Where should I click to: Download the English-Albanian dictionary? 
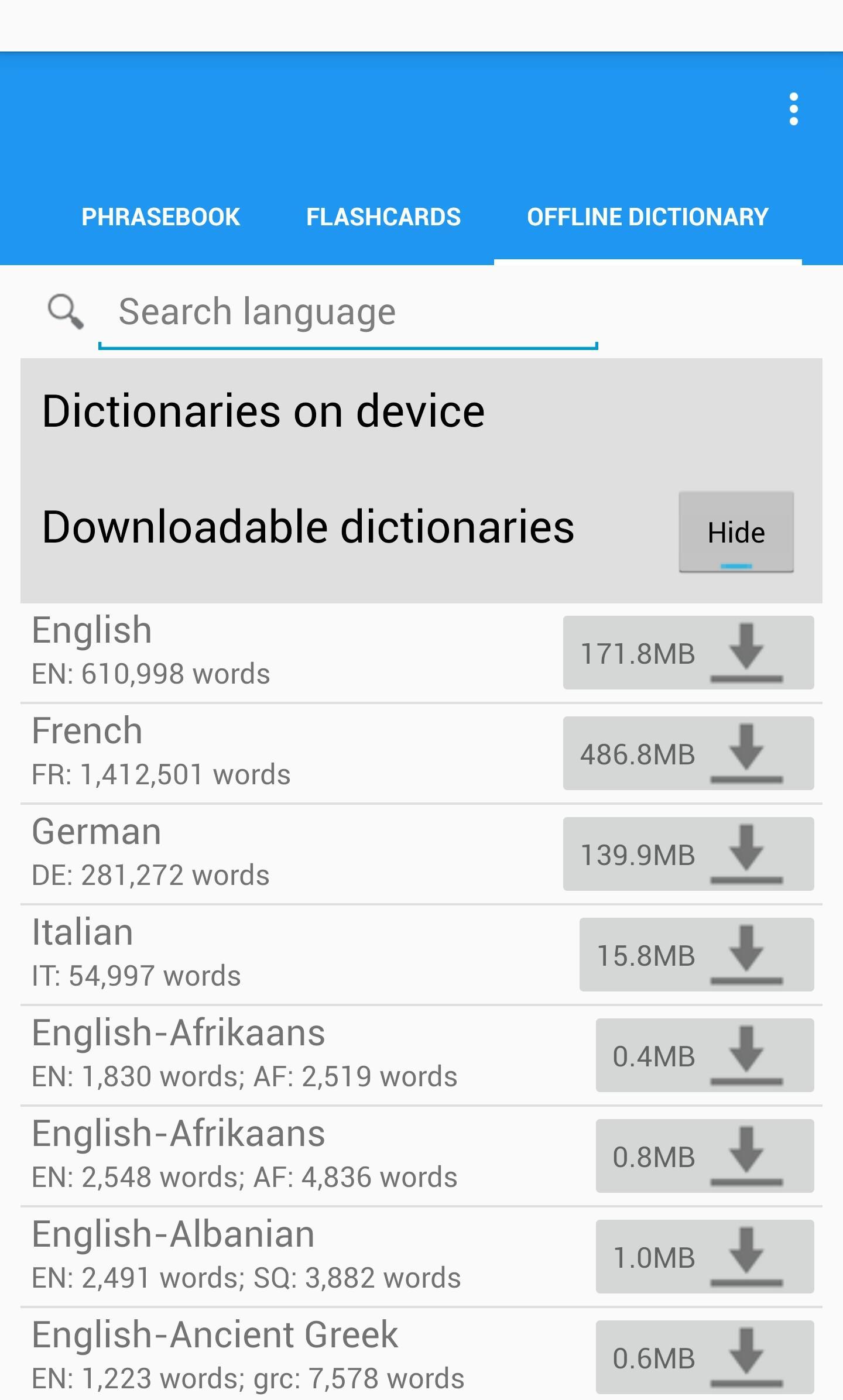click(704, 1257)
